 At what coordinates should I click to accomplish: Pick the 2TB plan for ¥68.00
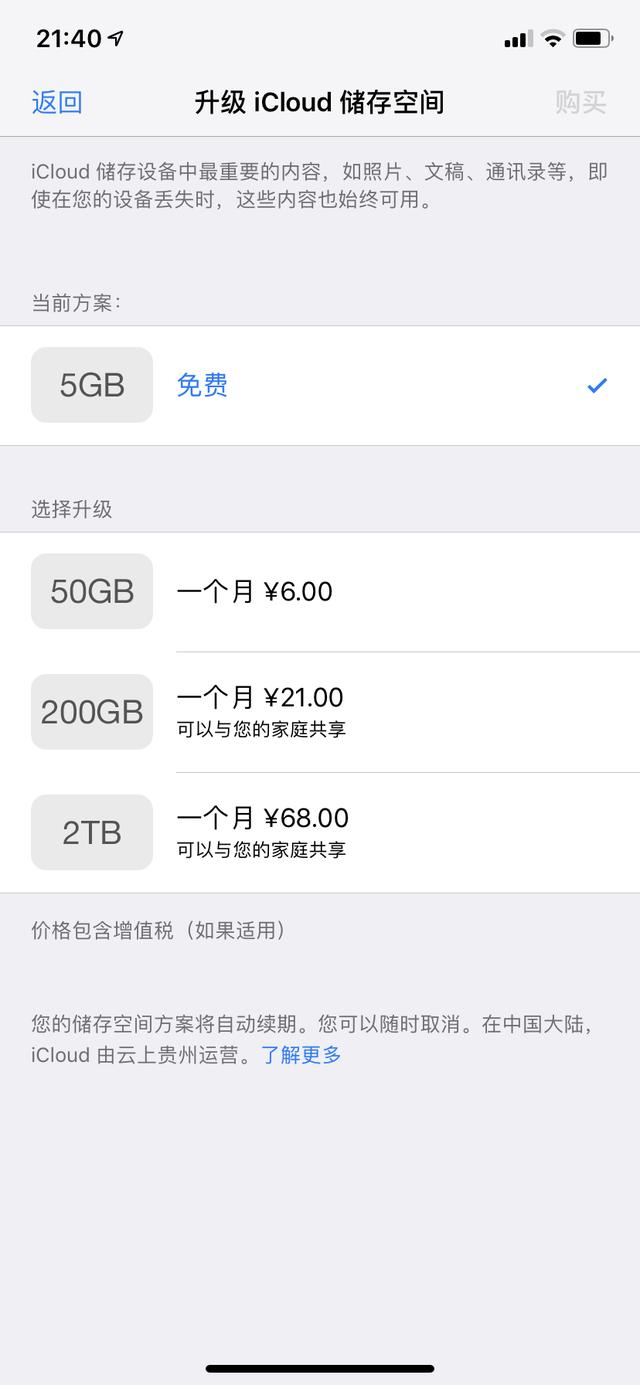320,832
